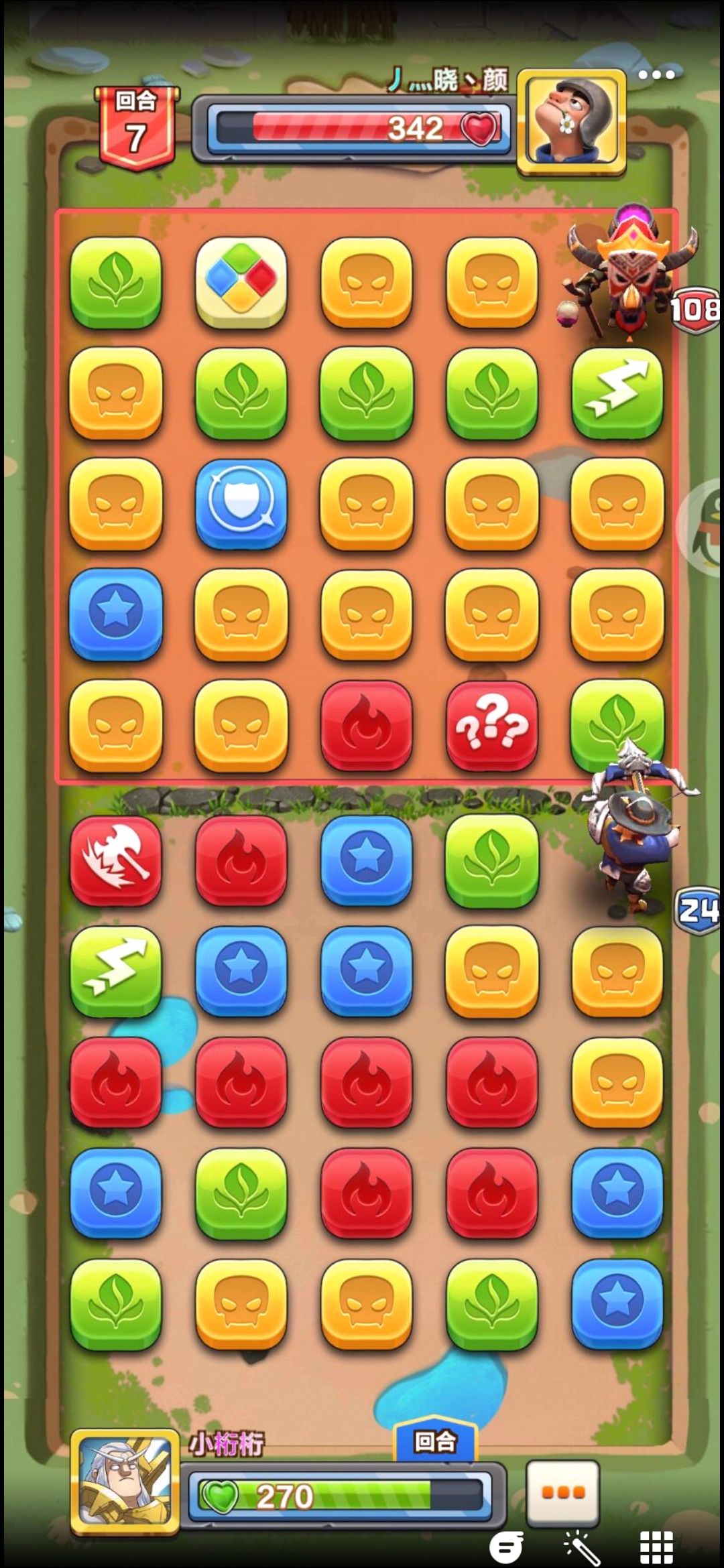Open the three-dot overflow menu at top
The width and height of the screenshot is (724, 1568).
click(656, 75)
